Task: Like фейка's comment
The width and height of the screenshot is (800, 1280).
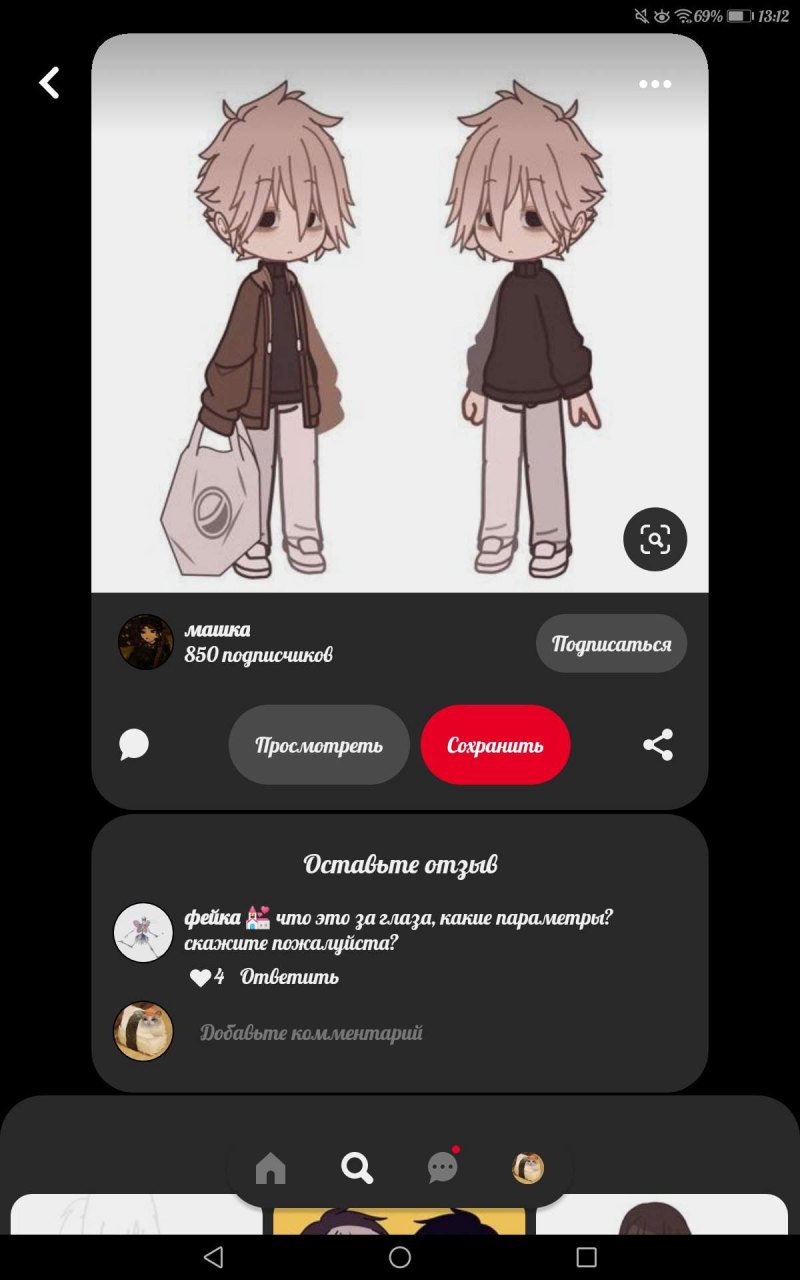Action: tap(201, 978)
